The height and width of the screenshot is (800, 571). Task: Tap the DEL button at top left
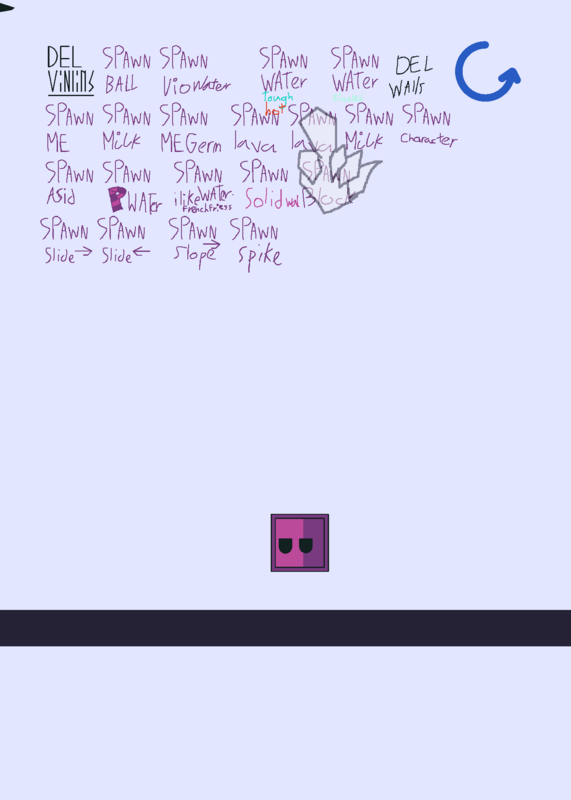[71, 71]
